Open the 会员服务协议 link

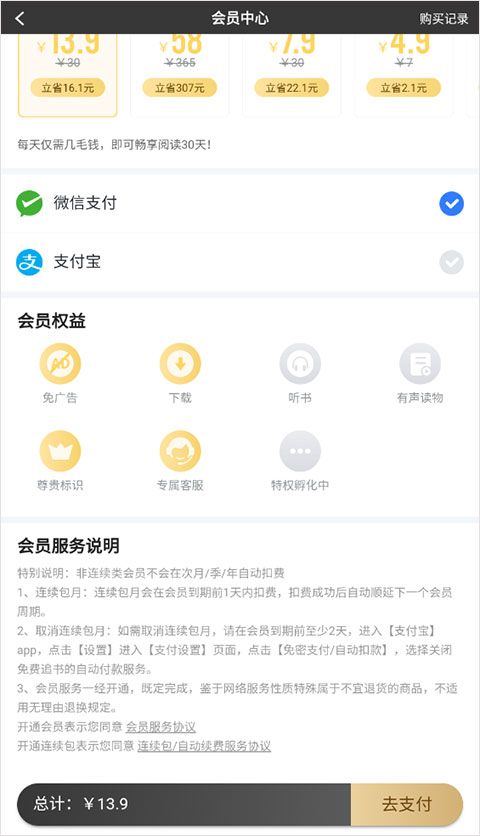click(161, 727)
